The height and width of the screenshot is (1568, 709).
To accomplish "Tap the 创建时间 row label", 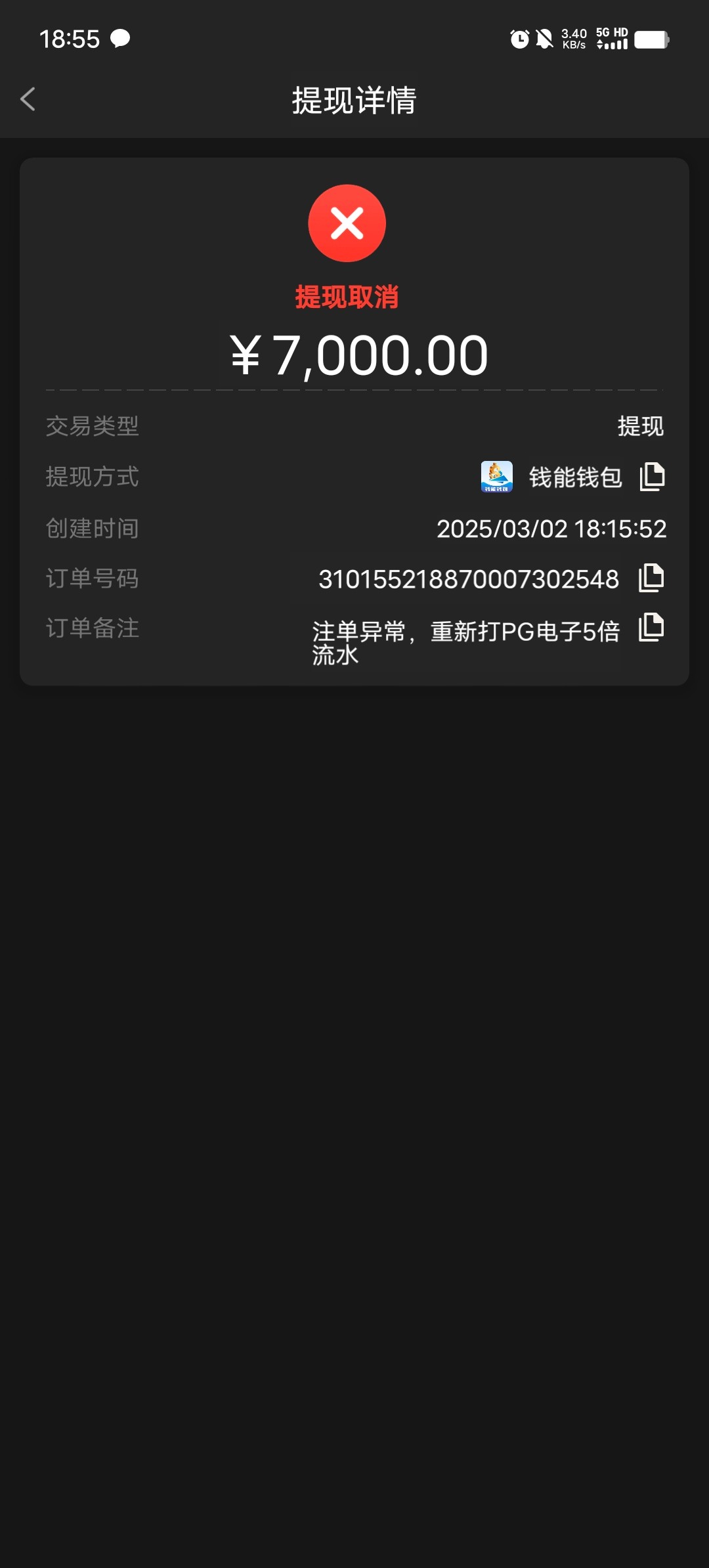I will click(91, 528).
